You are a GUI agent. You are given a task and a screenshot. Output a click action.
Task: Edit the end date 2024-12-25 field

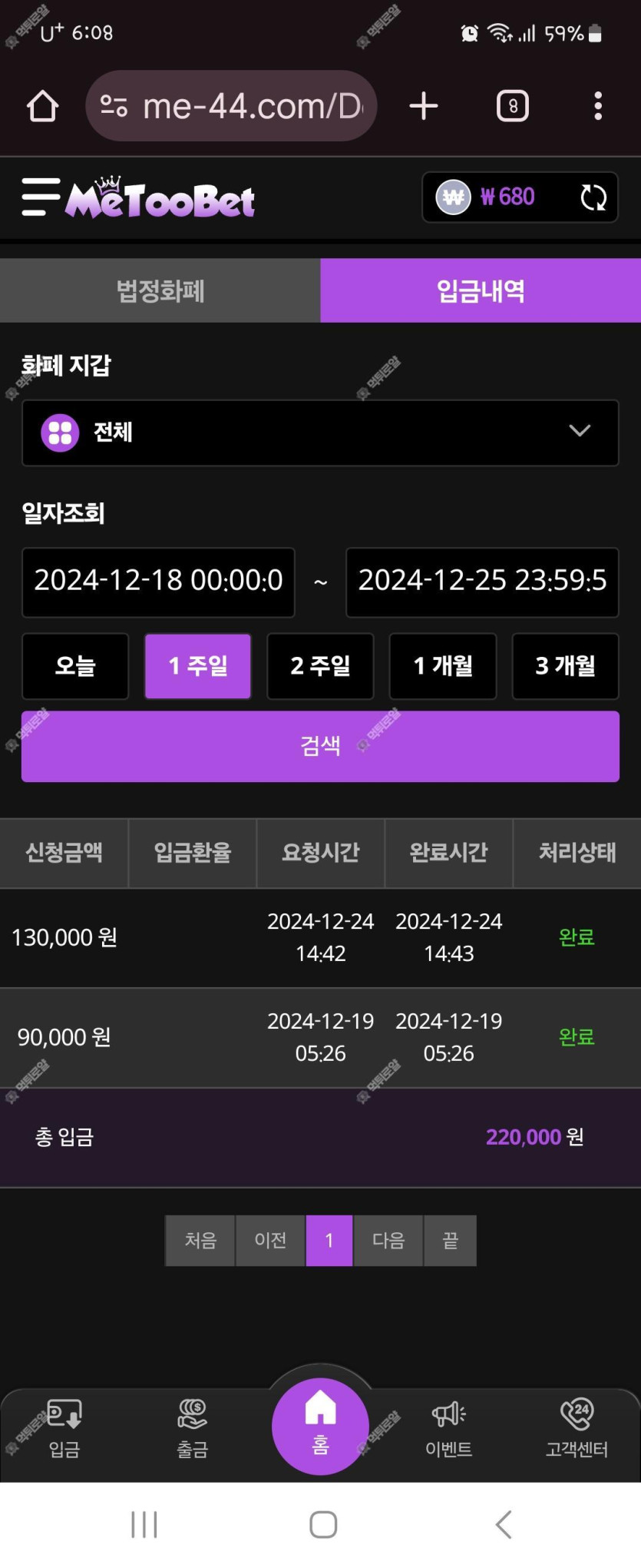pos(482,582)
